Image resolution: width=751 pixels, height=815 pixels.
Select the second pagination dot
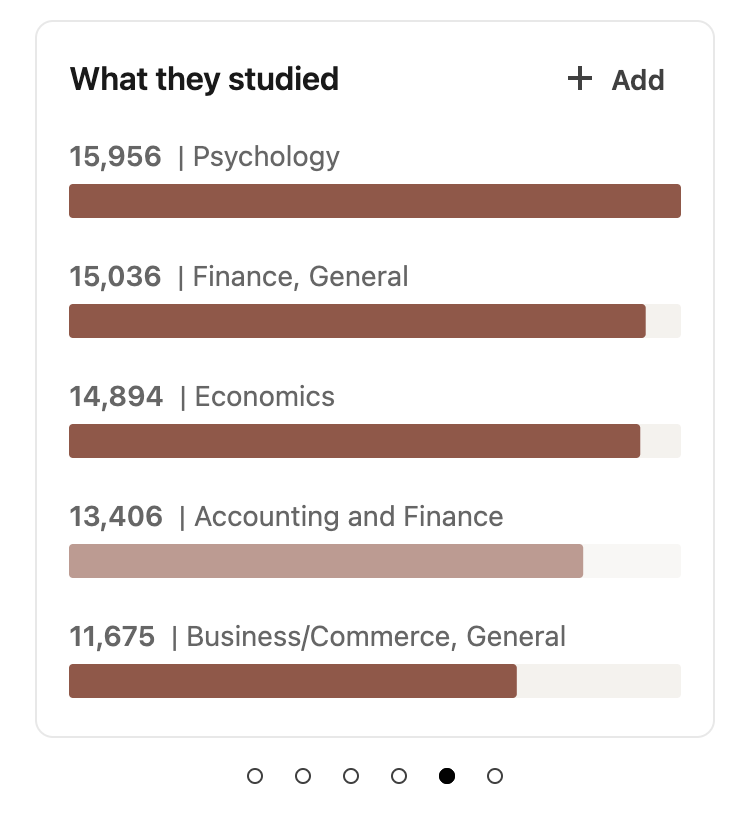point(303,776)
